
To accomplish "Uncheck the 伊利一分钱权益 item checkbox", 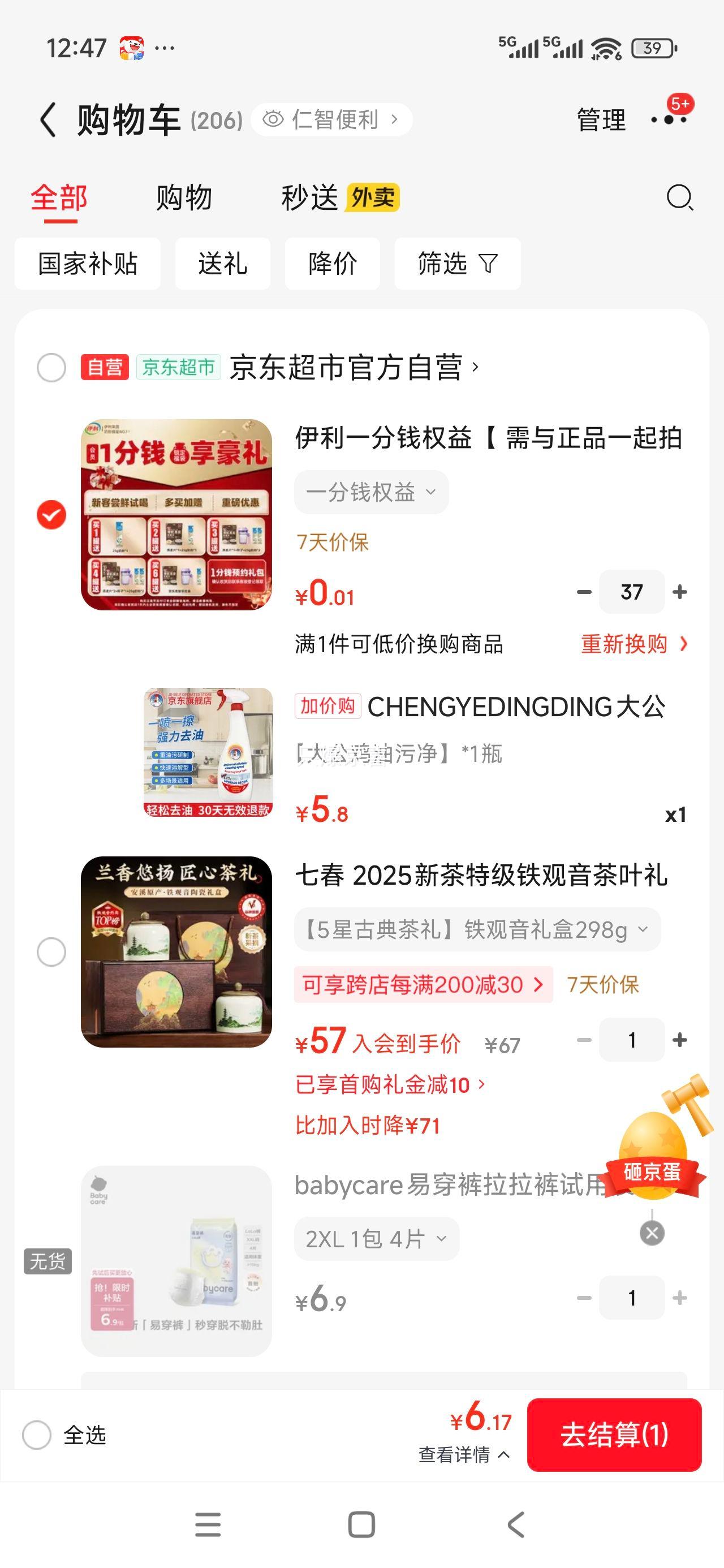I will point(52,514).
